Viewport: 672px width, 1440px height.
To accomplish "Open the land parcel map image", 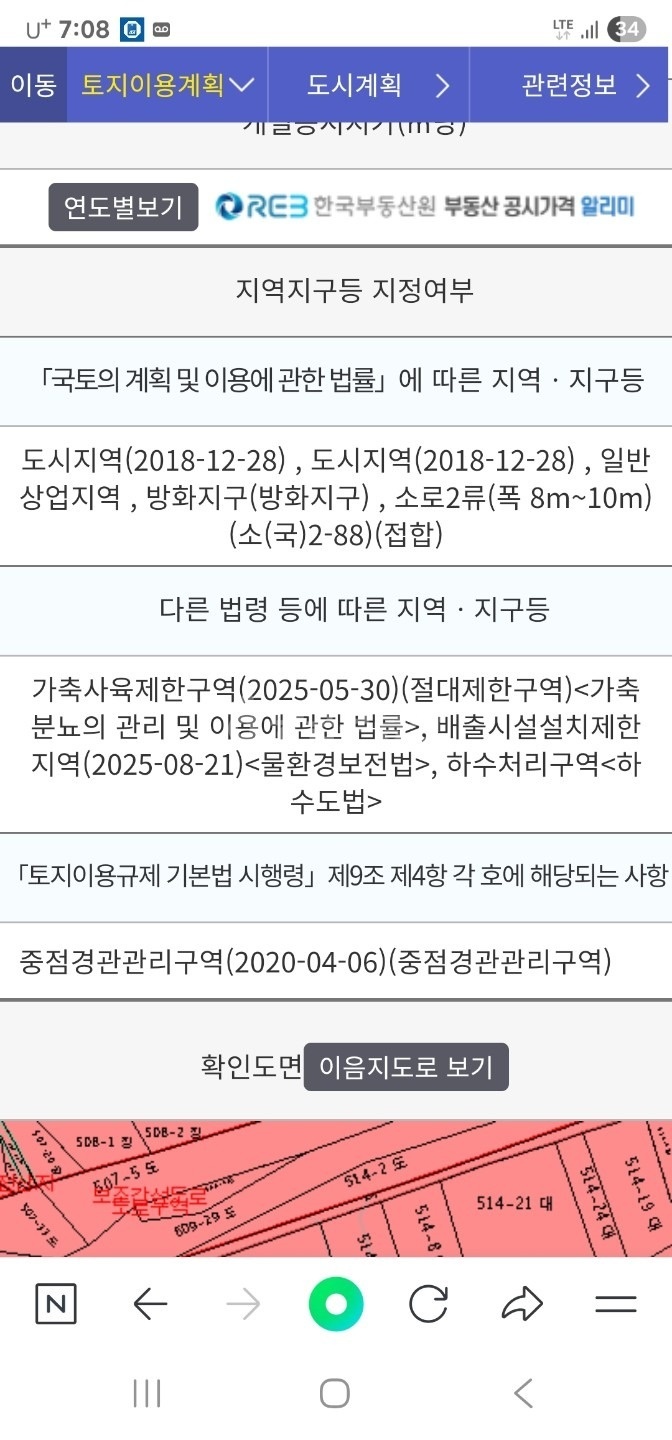I will pyautogui.click(x=336, y=1189).
